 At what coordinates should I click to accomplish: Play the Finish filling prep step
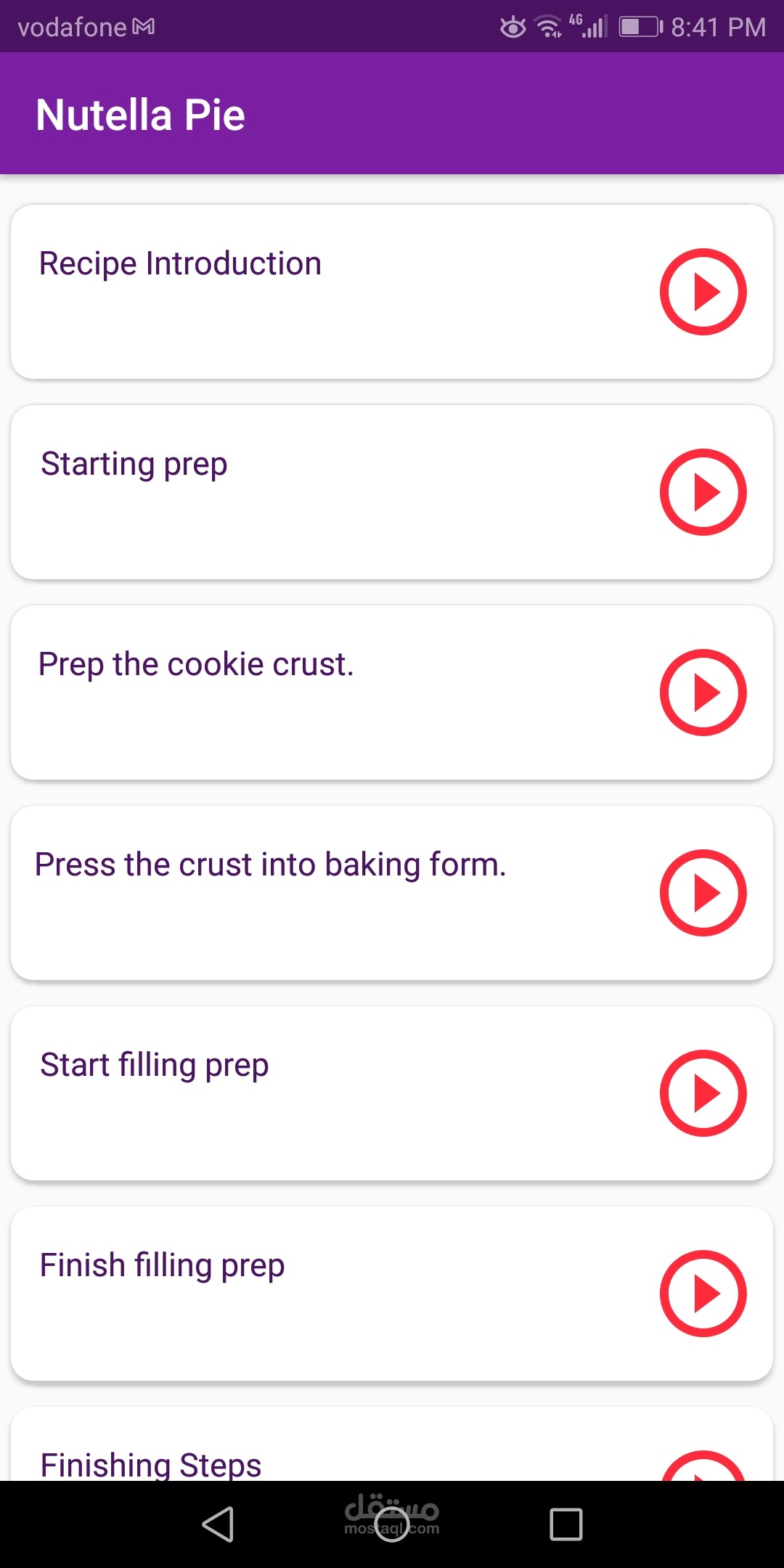coord(703,1294)
